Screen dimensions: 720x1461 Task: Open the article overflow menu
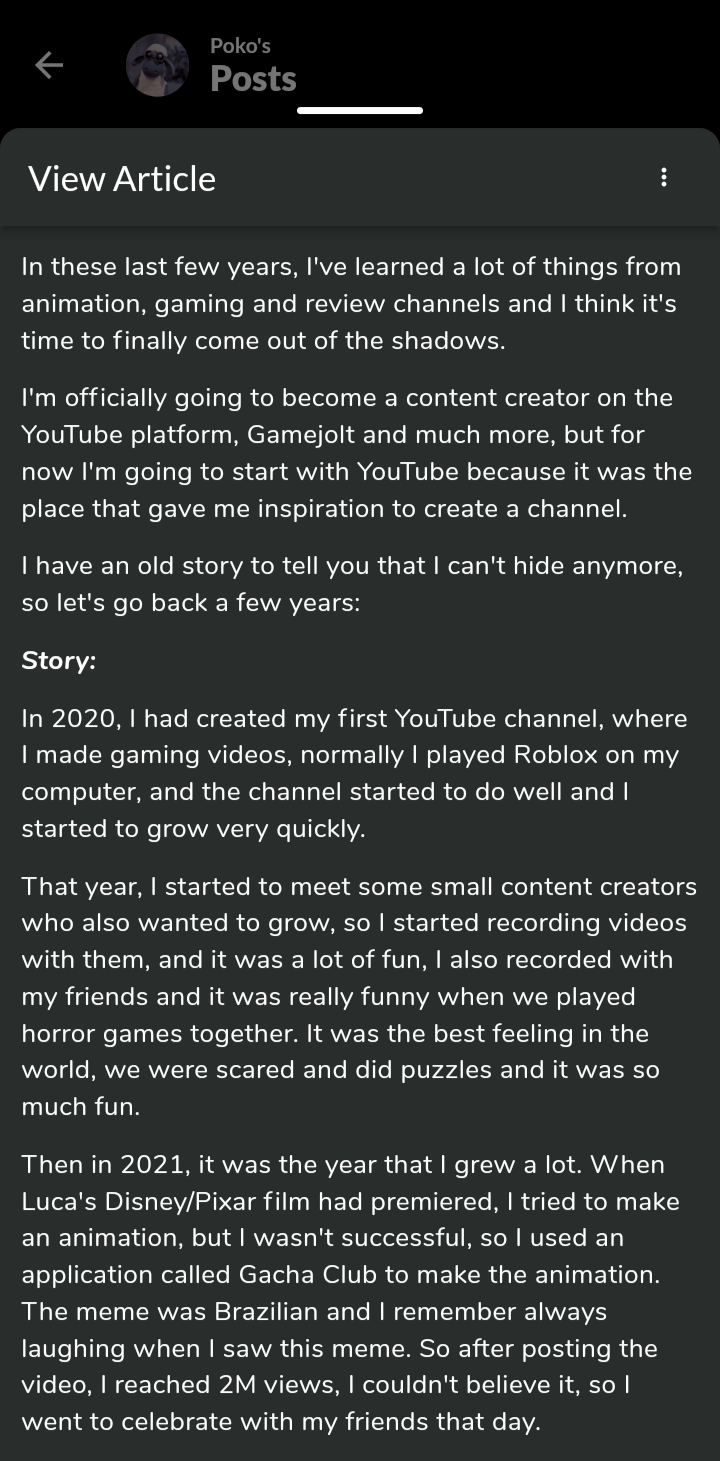click(663, 178)
